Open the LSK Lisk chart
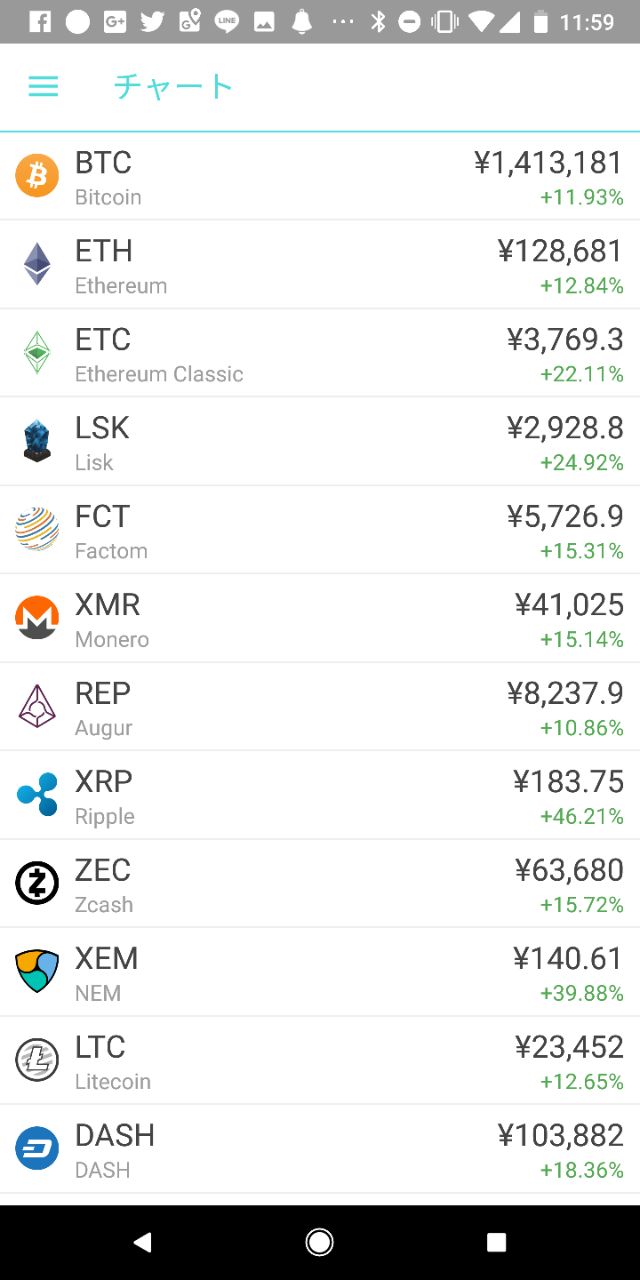640x1280 pixels. click(320, 442)
